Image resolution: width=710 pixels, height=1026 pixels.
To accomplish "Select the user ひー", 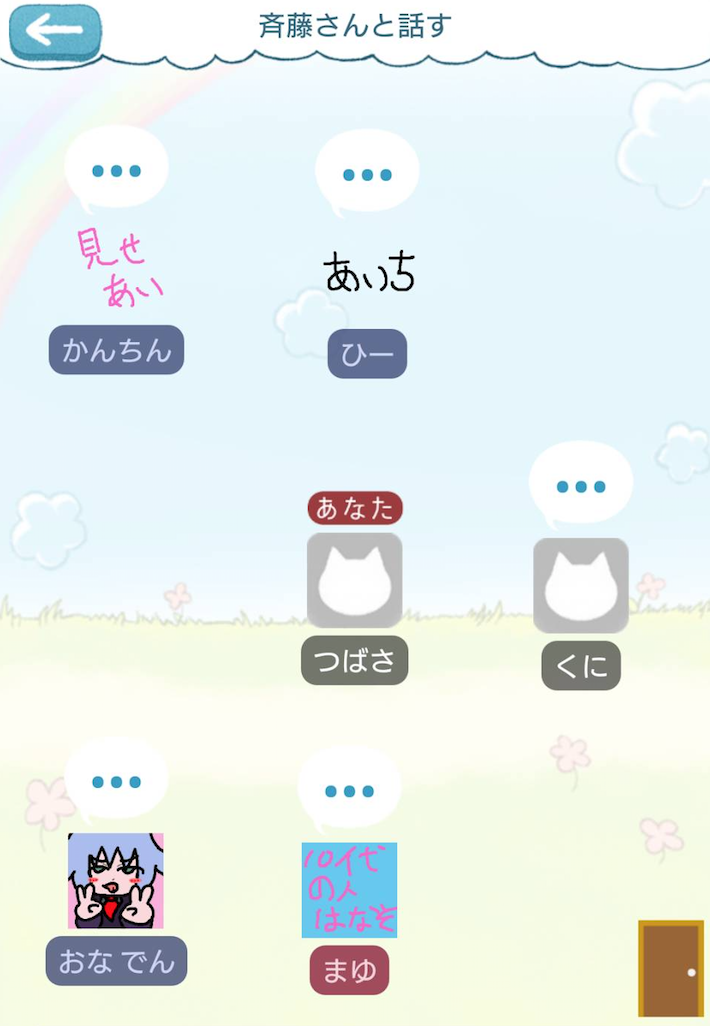I will [367, 354].
